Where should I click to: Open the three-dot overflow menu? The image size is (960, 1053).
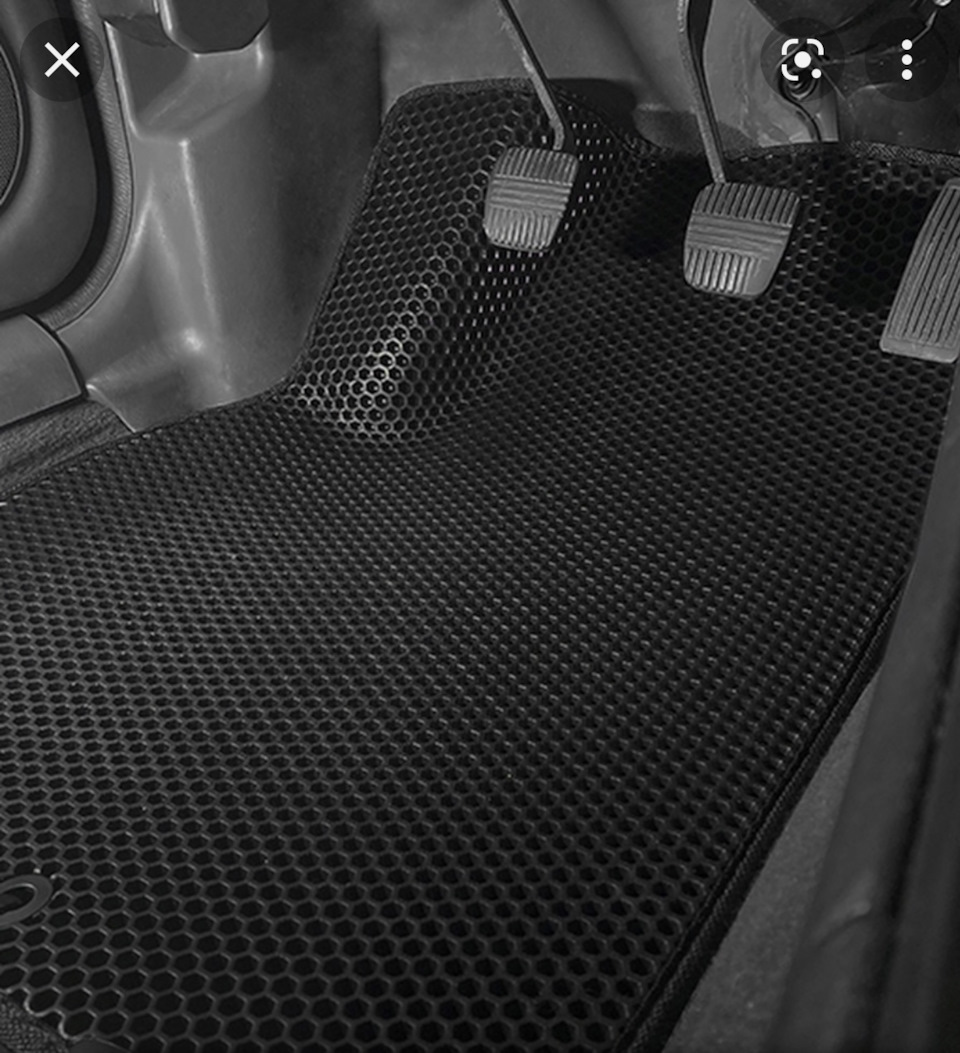[x=906, y=61]
